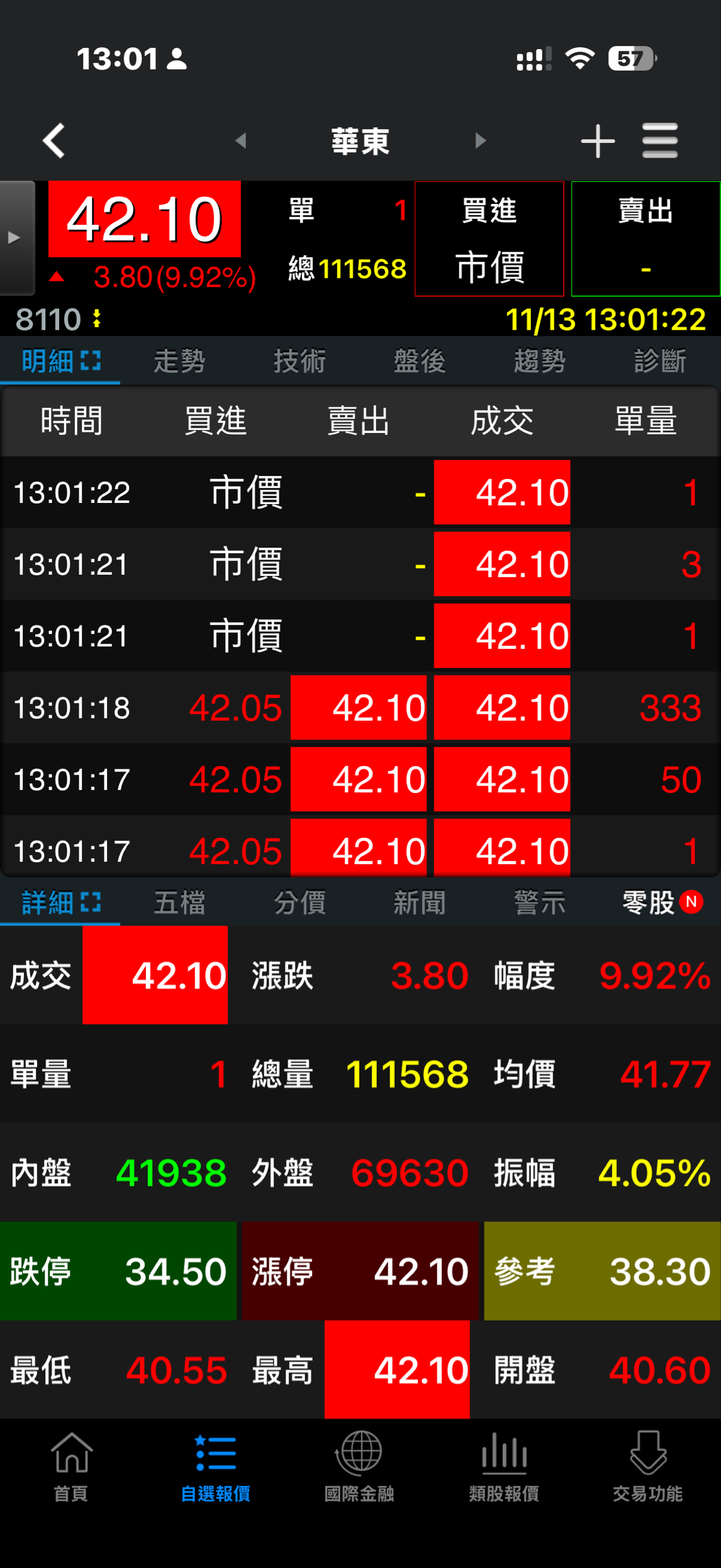Open the 新聞 news tab
The image size is (721, 1568).
point(420,903)
